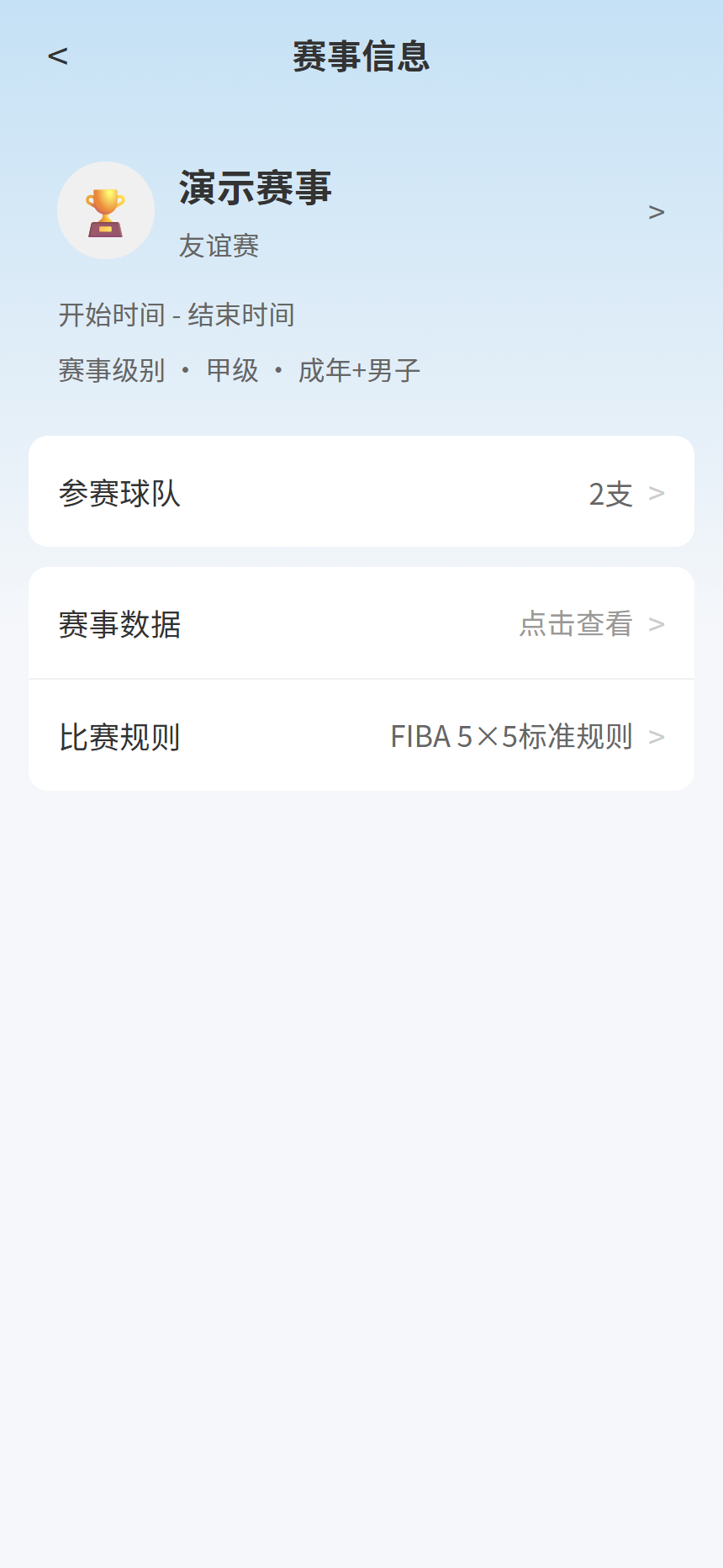Expand the 赛事数据 section
723x1568 pixels.
click(361, 623)
